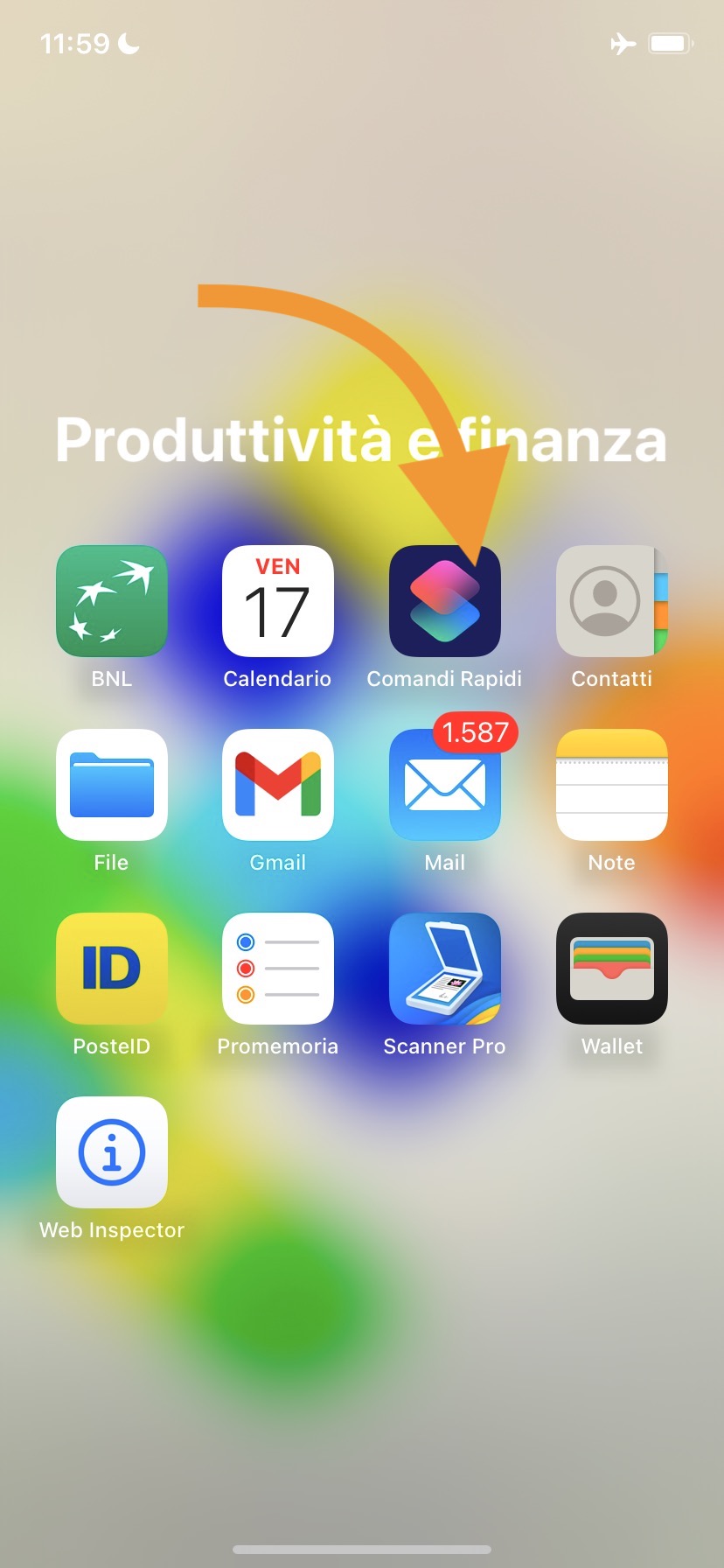
Task: Launch the File manager app
Action: coord(112,785)
